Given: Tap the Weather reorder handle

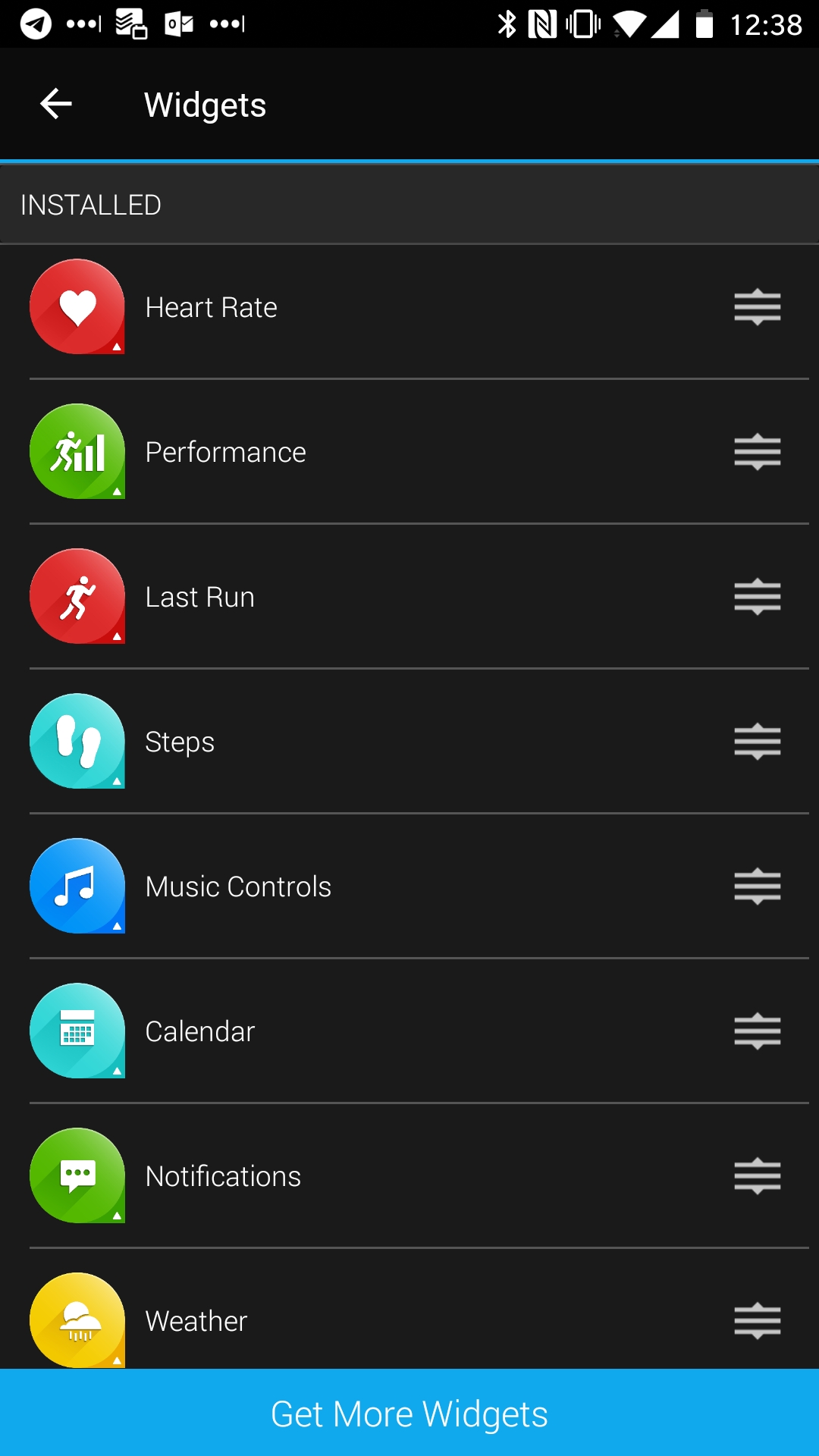Looking at the screenshot, I should 758,1321.
